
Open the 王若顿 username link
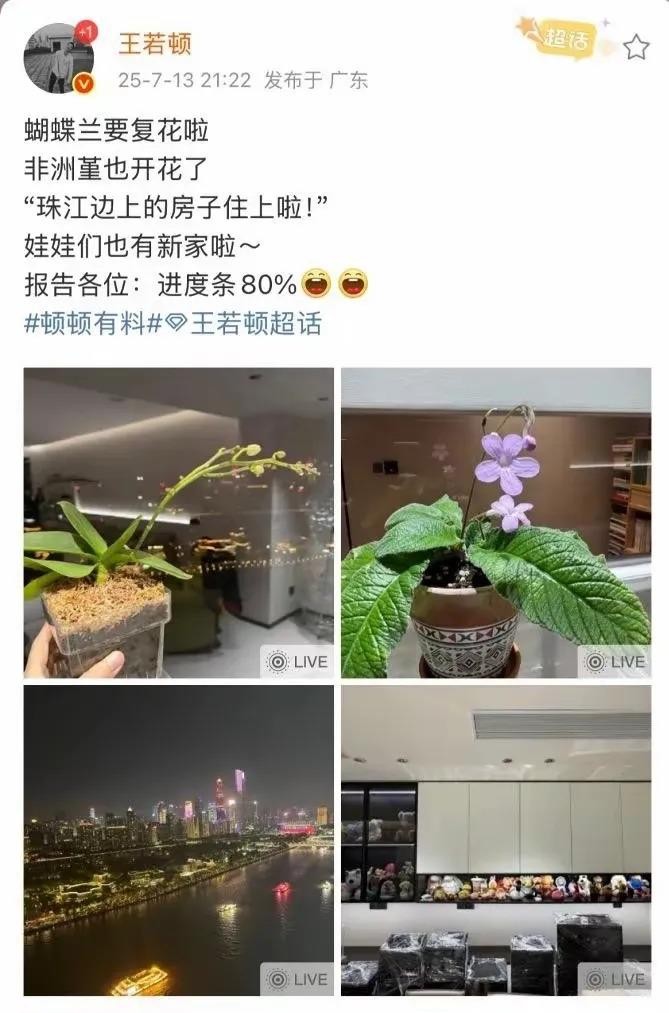click(154, 44)
